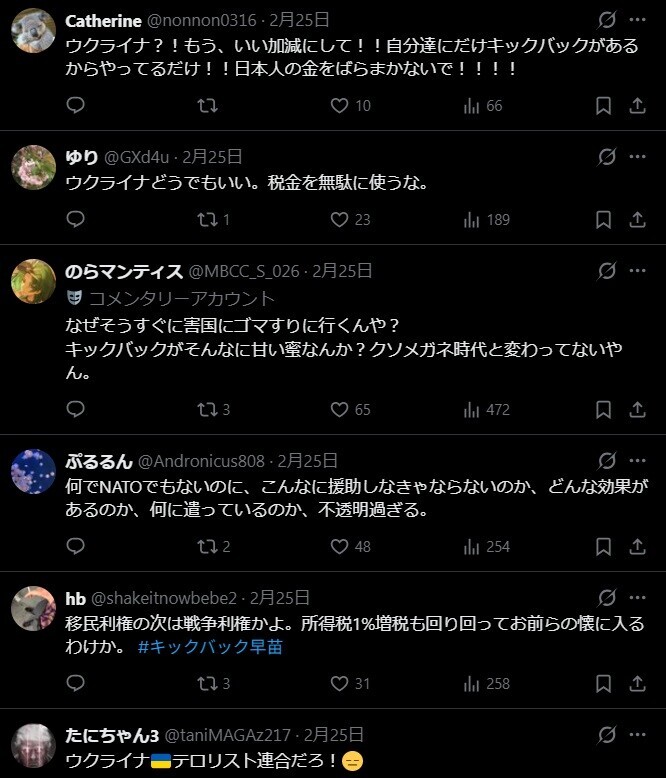Open のらマンティス's profile avatar

pos(33,281)
